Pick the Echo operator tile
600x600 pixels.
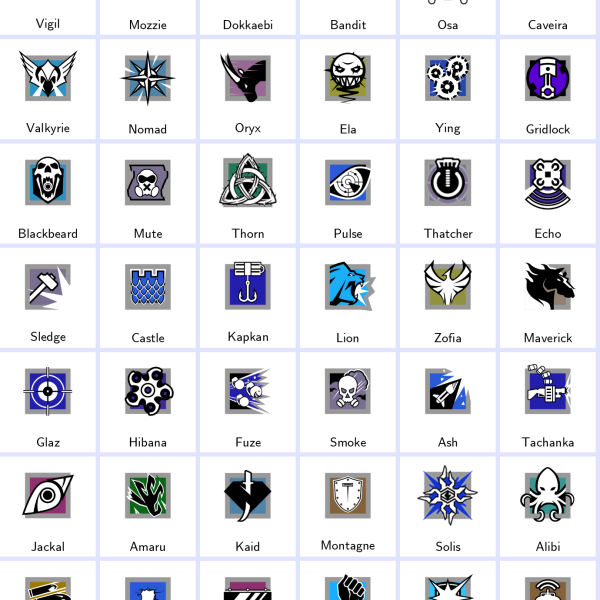[548, 182]
